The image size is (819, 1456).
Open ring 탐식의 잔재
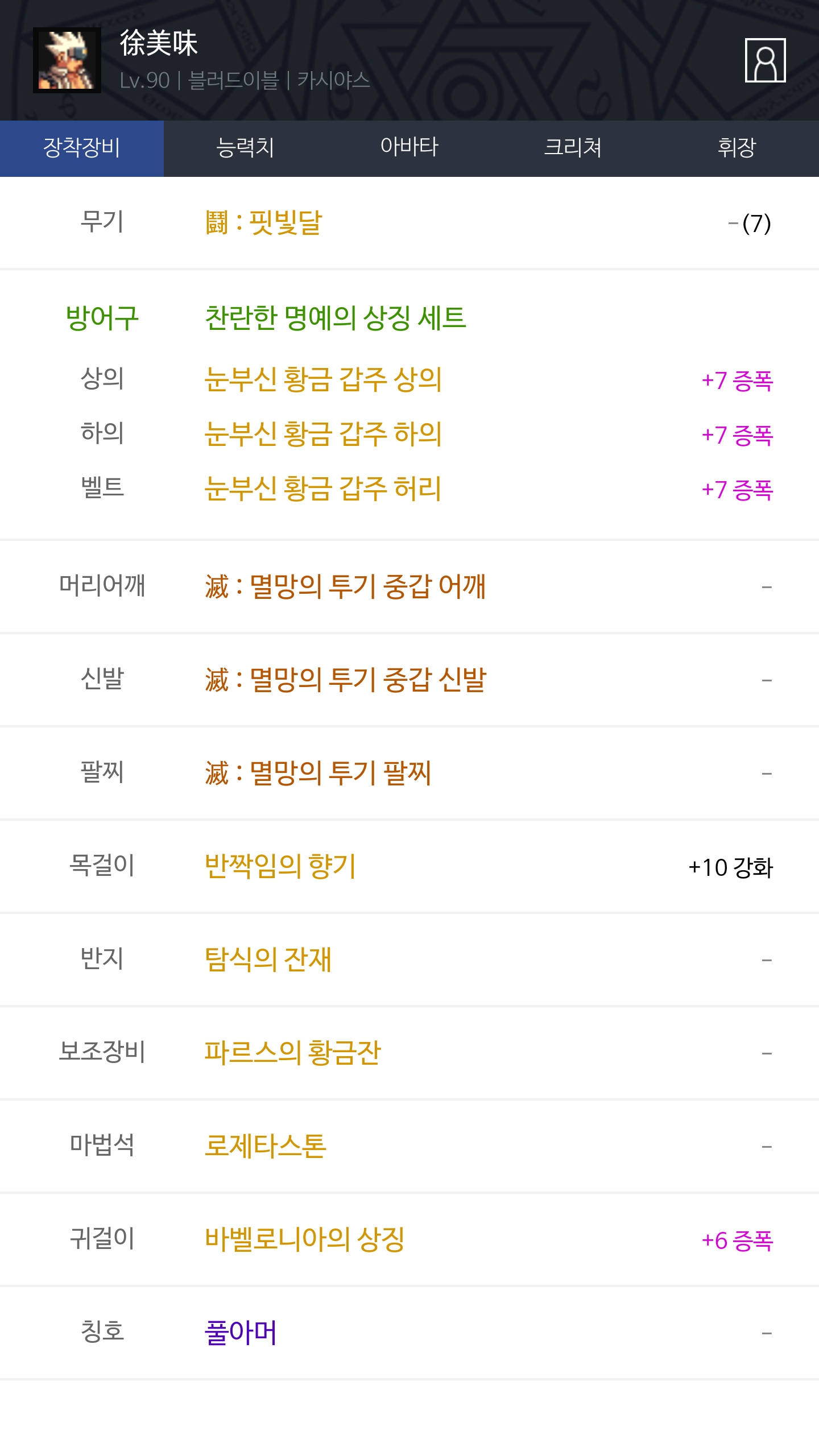tap(268, 959)
